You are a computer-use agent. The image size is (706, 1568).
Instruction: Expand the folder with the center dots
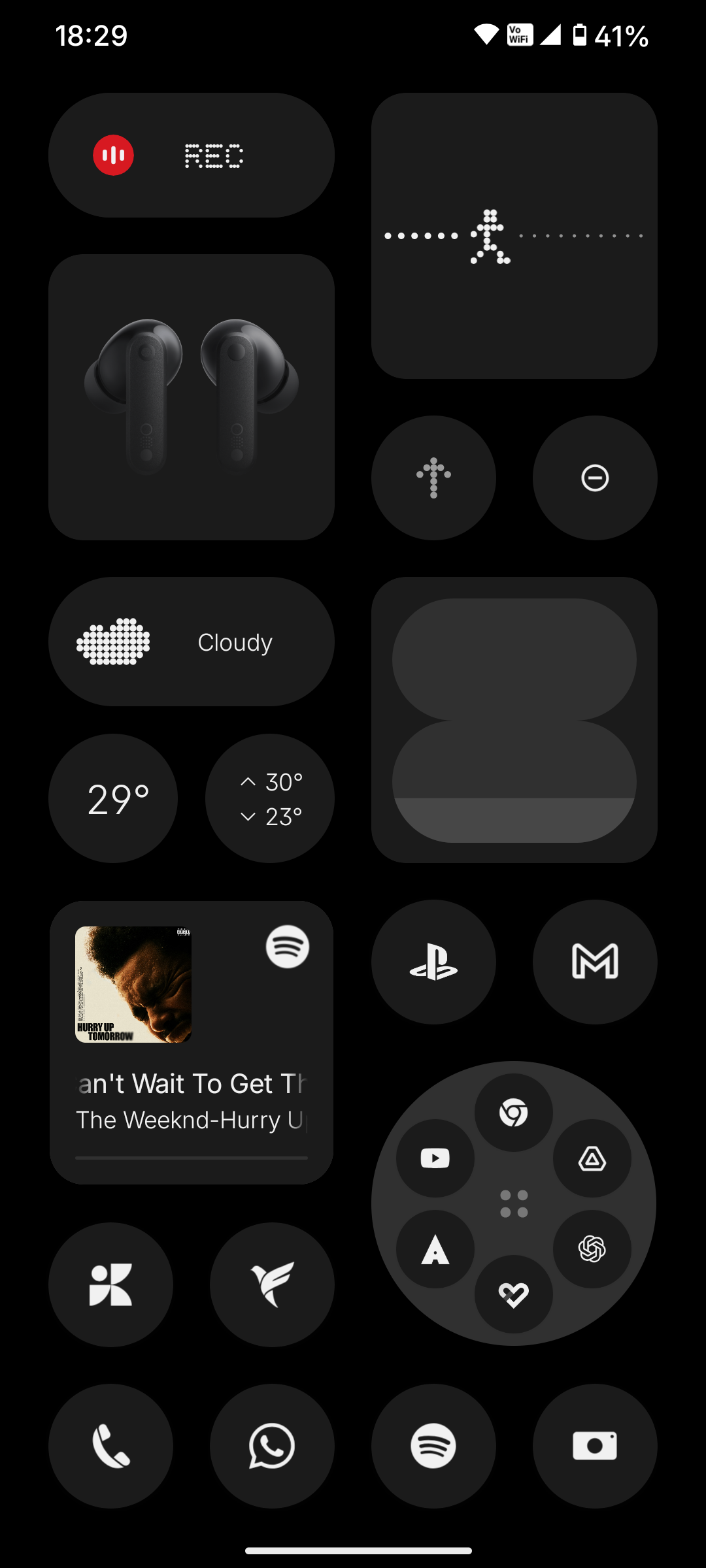[x=514, y=1203]
